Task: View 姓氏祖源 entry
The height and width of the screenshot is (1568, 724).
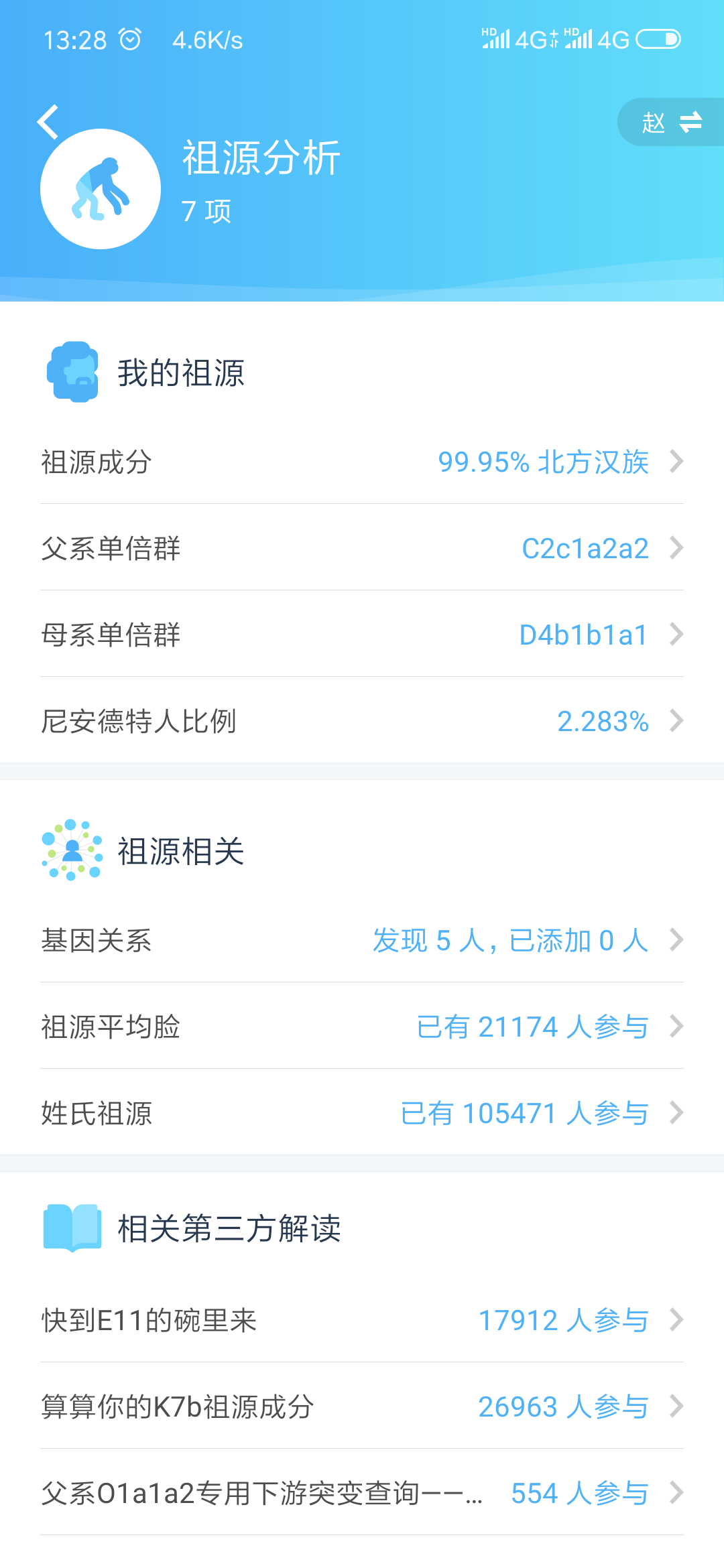Action: (x=362, y=1112)
